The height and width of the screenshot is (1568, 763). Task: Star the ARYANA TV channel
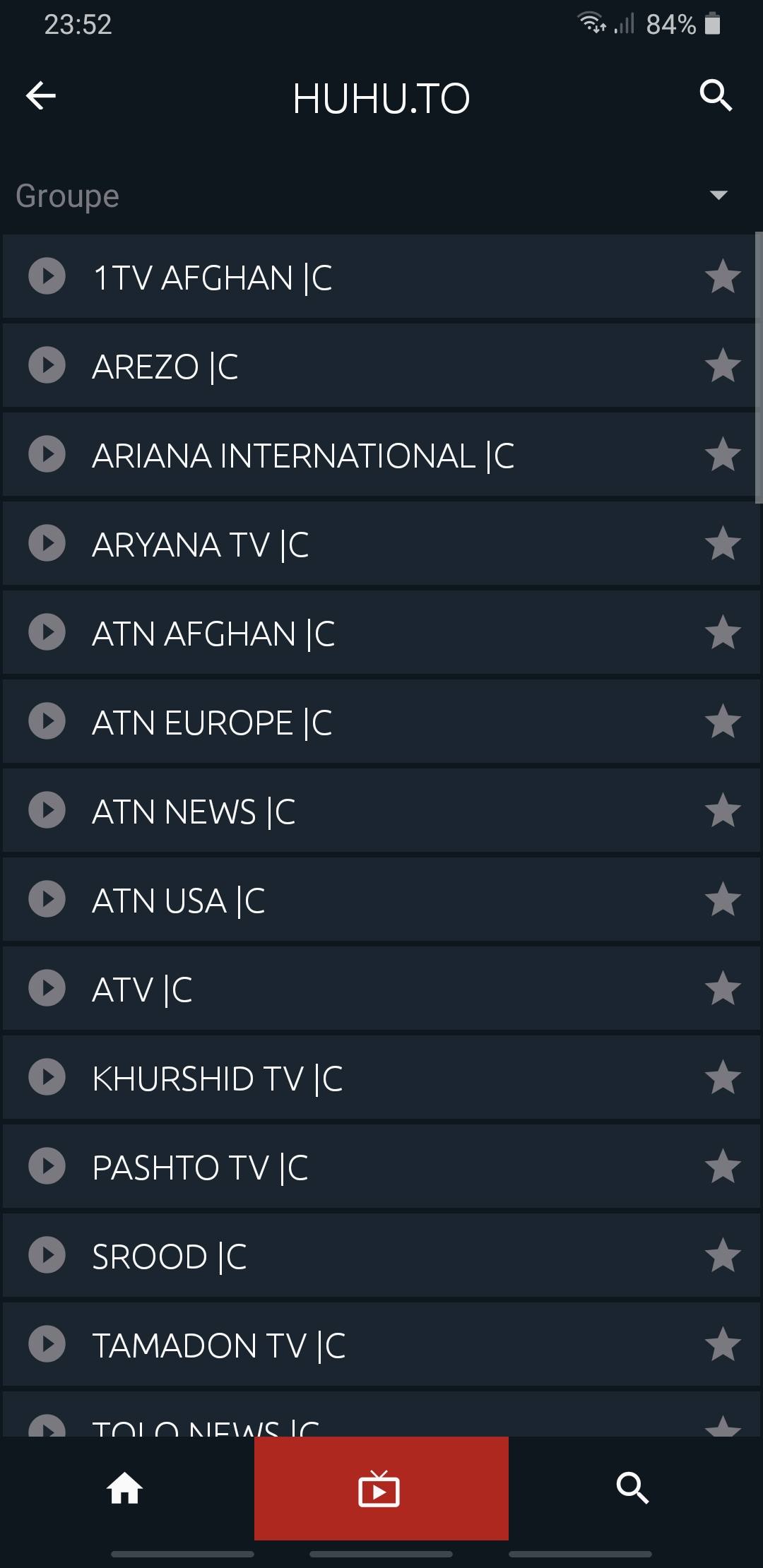[722, 543]
